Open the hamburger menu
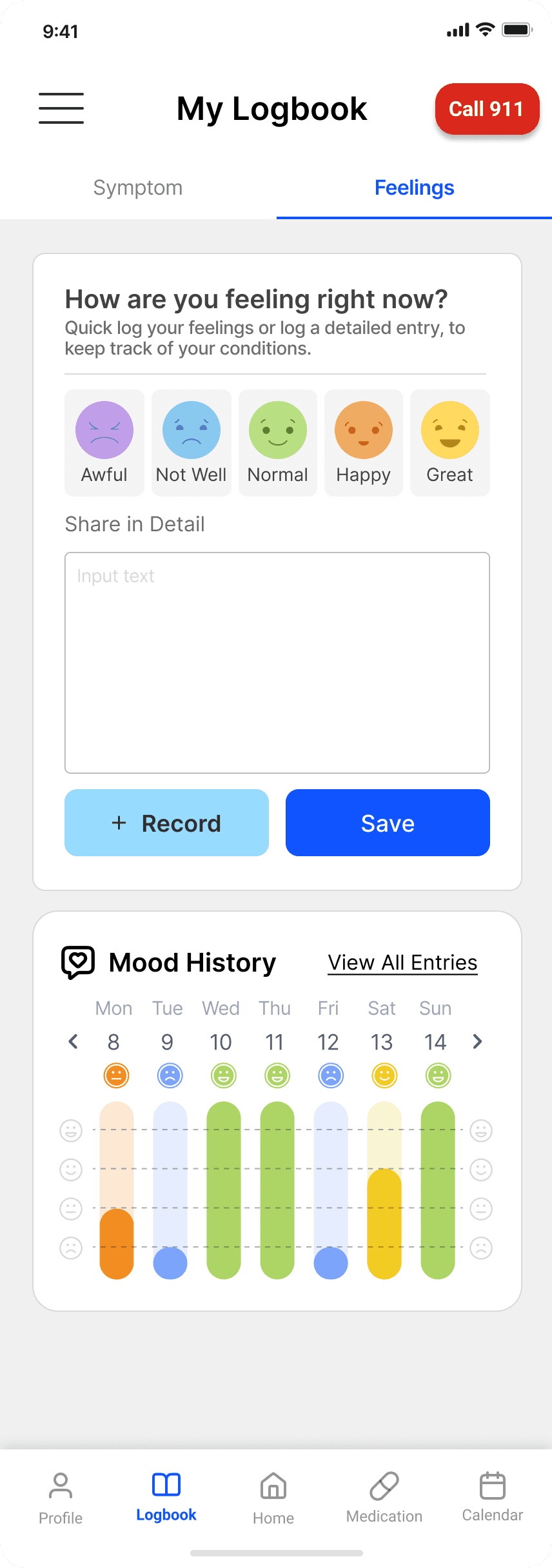The height and width of the screenshot is (1568, 552). [x=61, y=108]
